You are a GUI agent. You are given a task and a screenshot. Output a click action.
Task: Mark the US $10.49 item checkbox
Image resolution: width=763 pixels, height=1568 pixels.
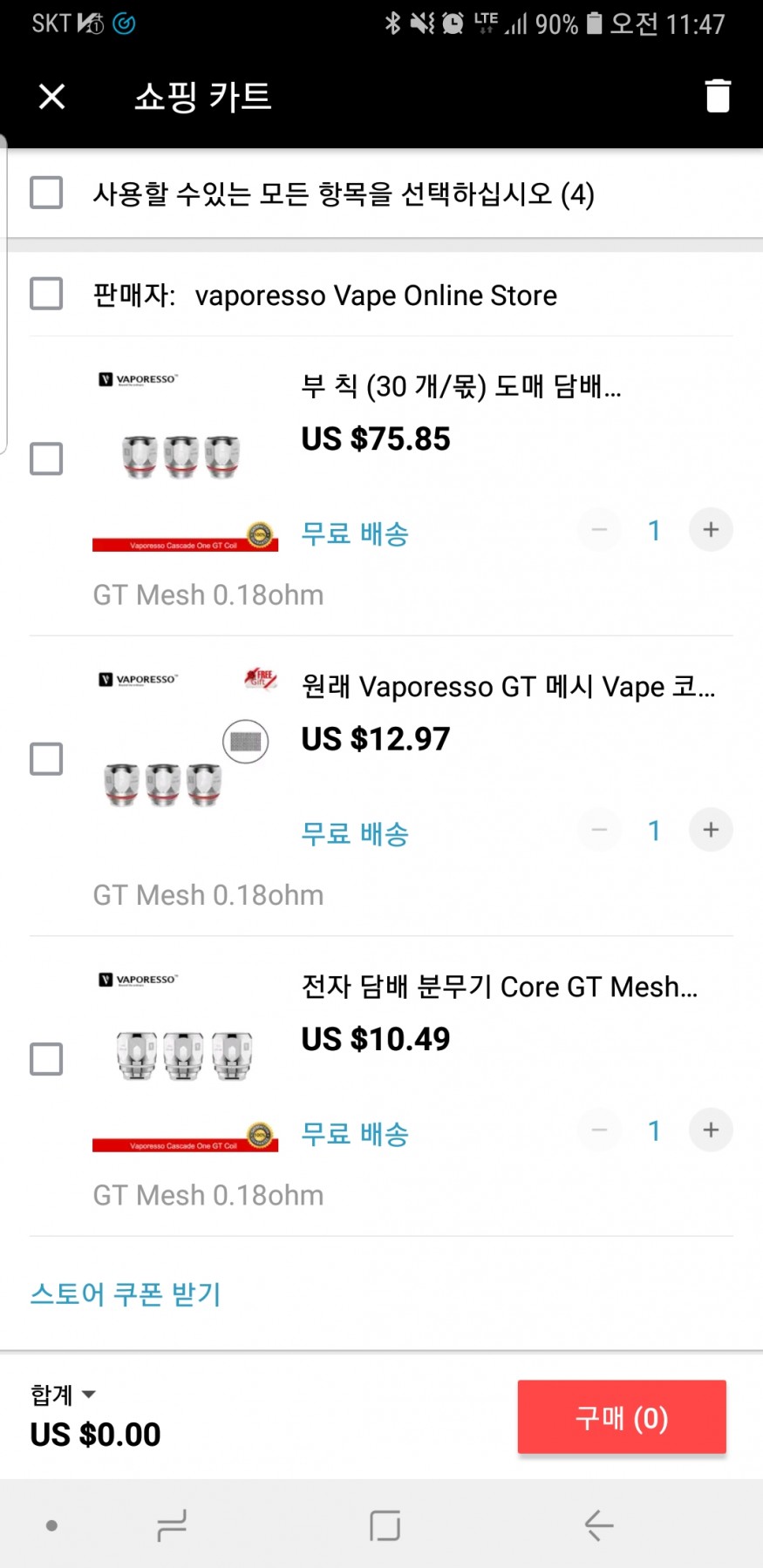[x=46, y=1059]
